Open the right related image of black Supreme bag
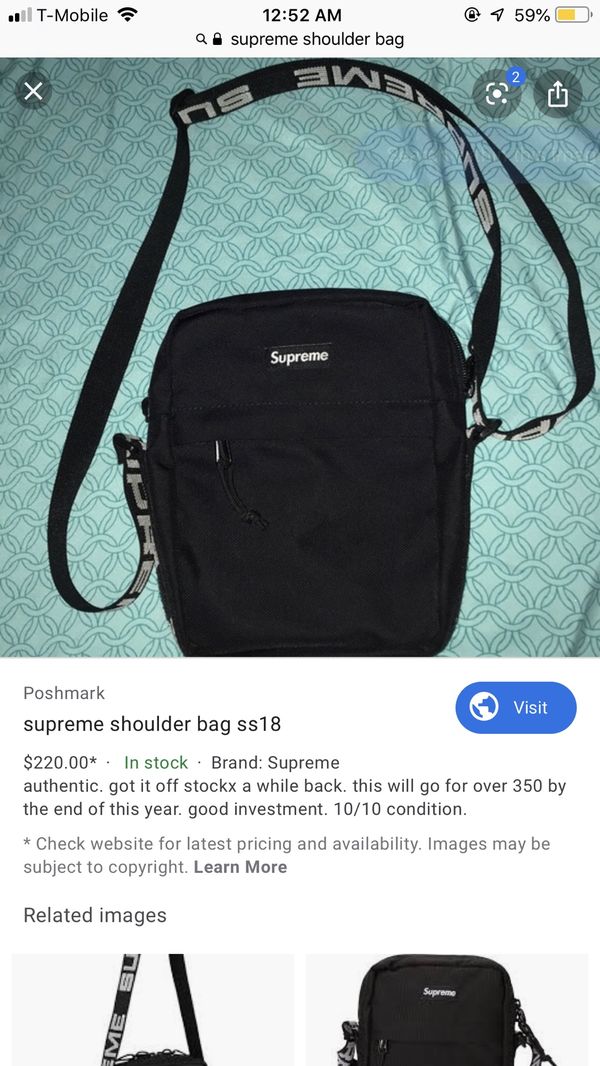Viewport: 600px width, 1066px height. (x=447, y=1010)
